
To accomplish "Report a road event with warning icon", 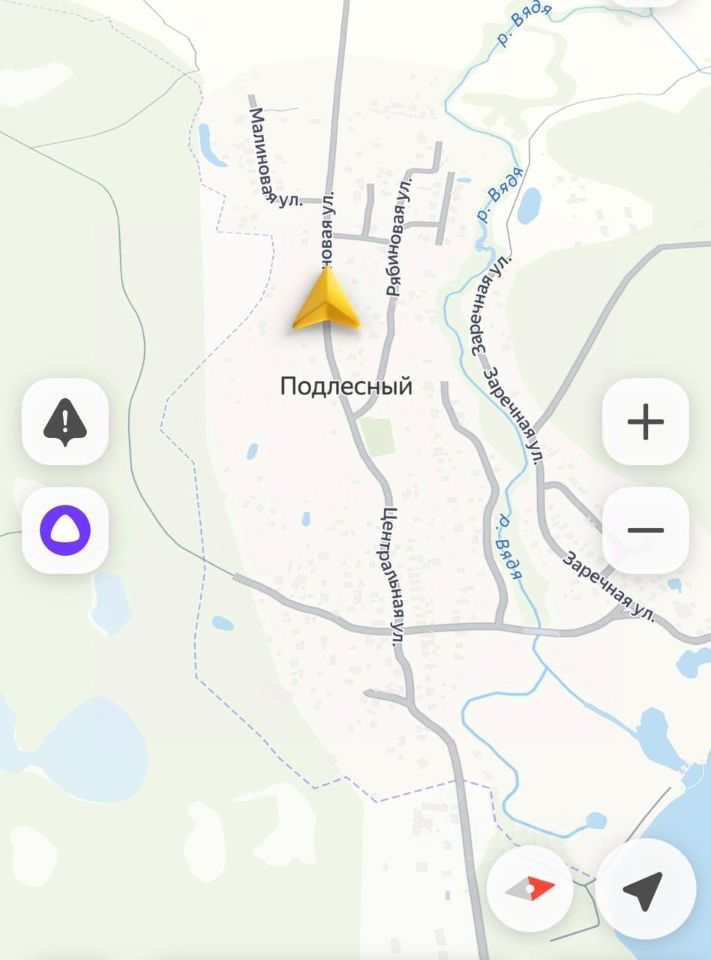I will point(65,422).
